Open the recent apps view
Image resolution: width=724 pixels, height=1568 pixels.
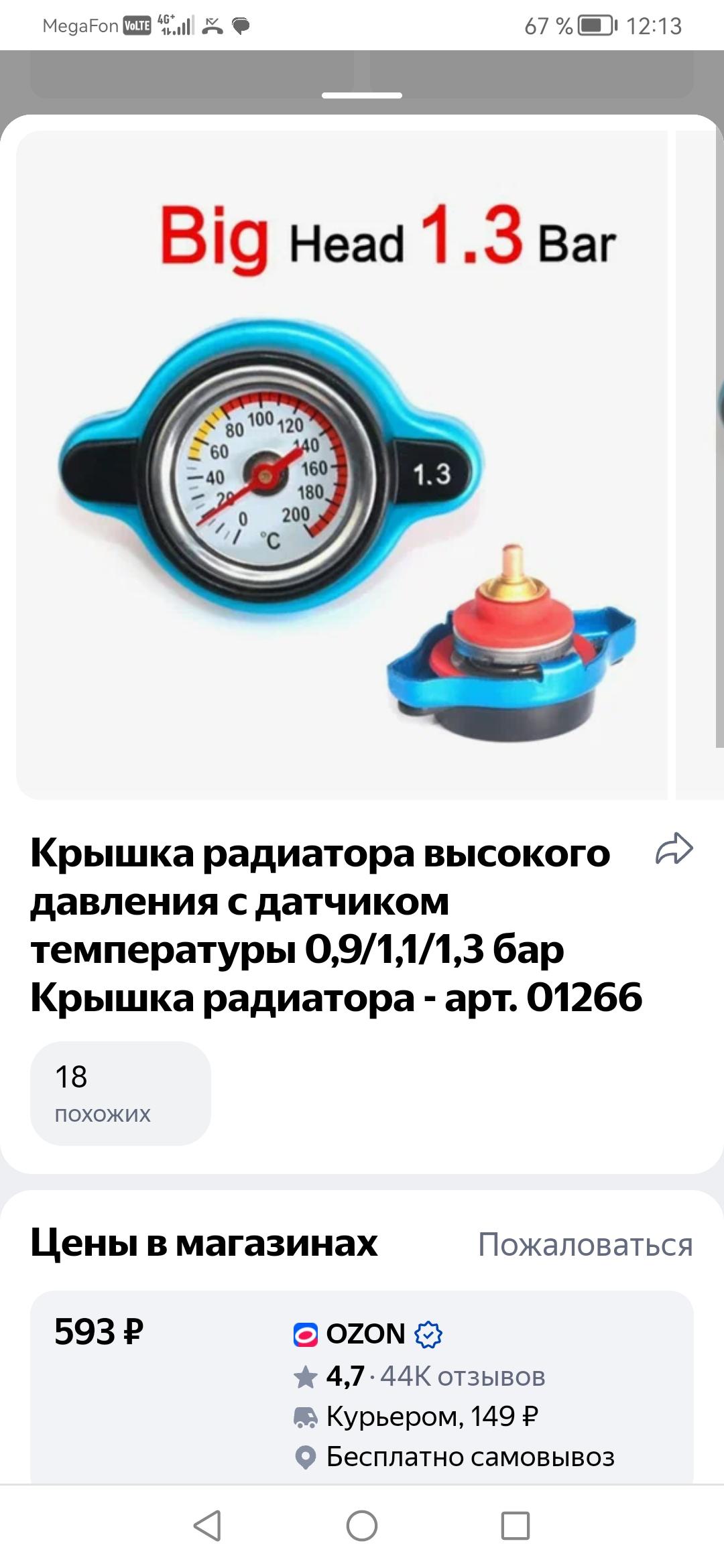tap(516, 1526)
